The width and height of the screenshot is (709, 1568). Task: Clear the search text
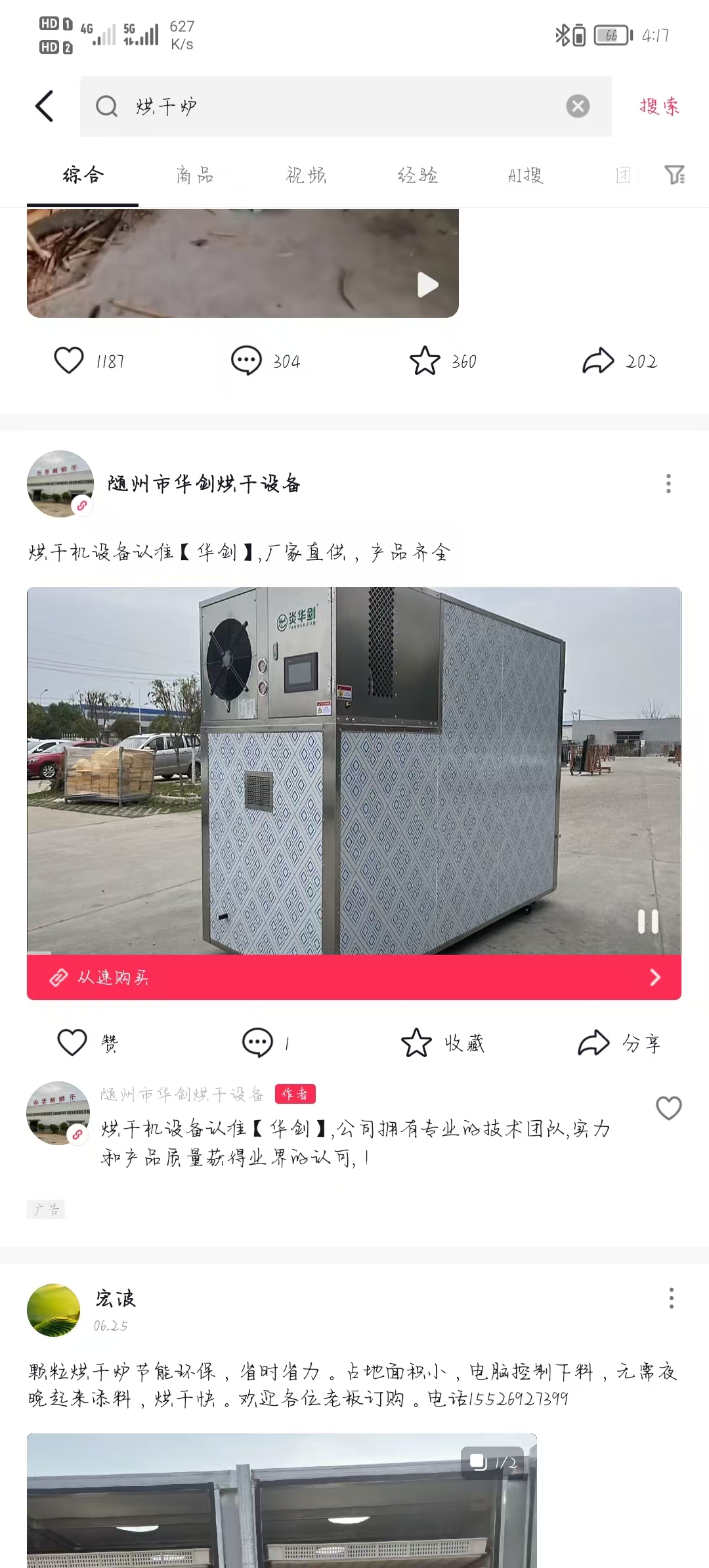point(578,106)
